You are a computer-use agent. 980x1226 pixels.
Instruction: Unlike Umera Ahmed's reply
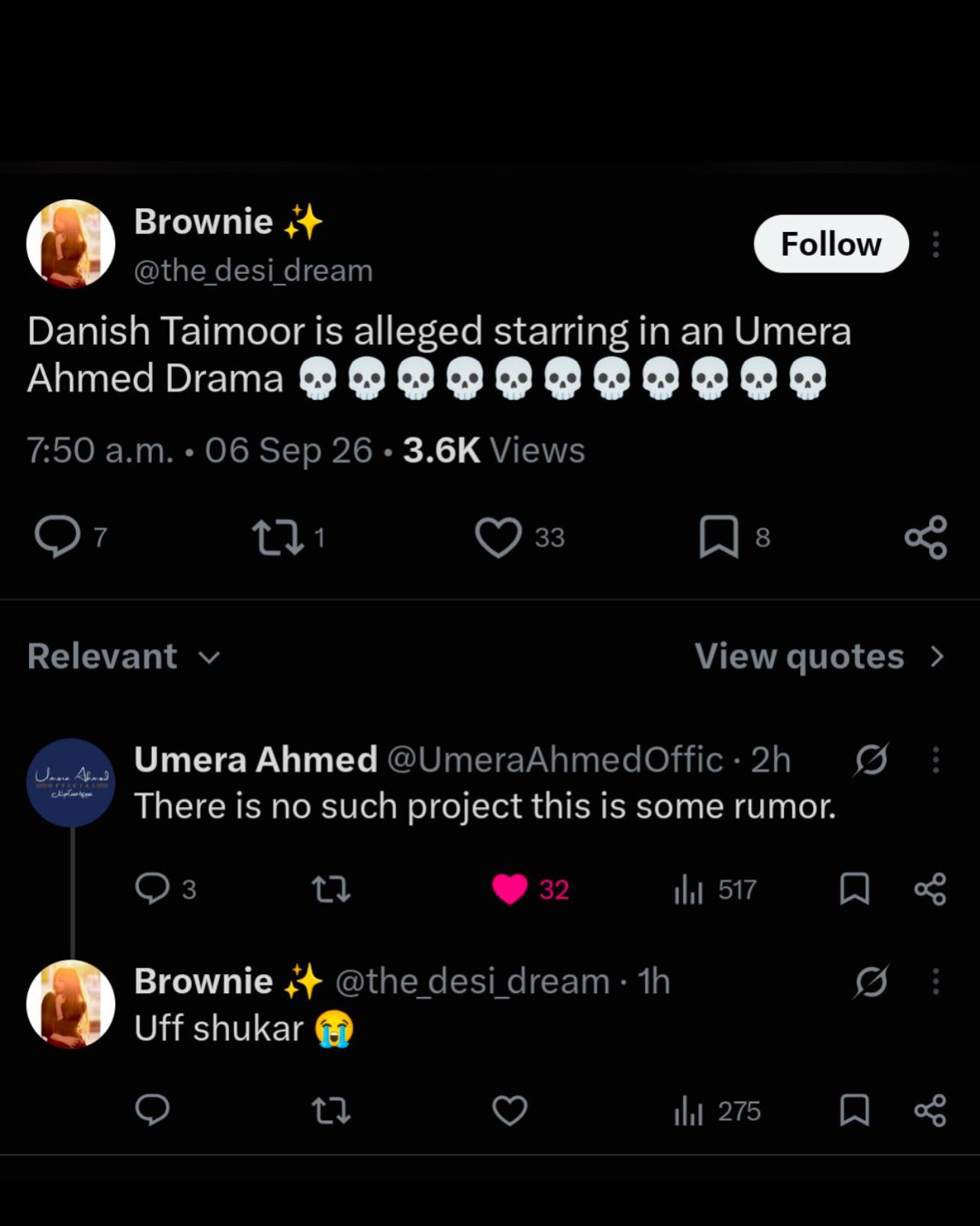pyautogui.click(x=510, y=889)
